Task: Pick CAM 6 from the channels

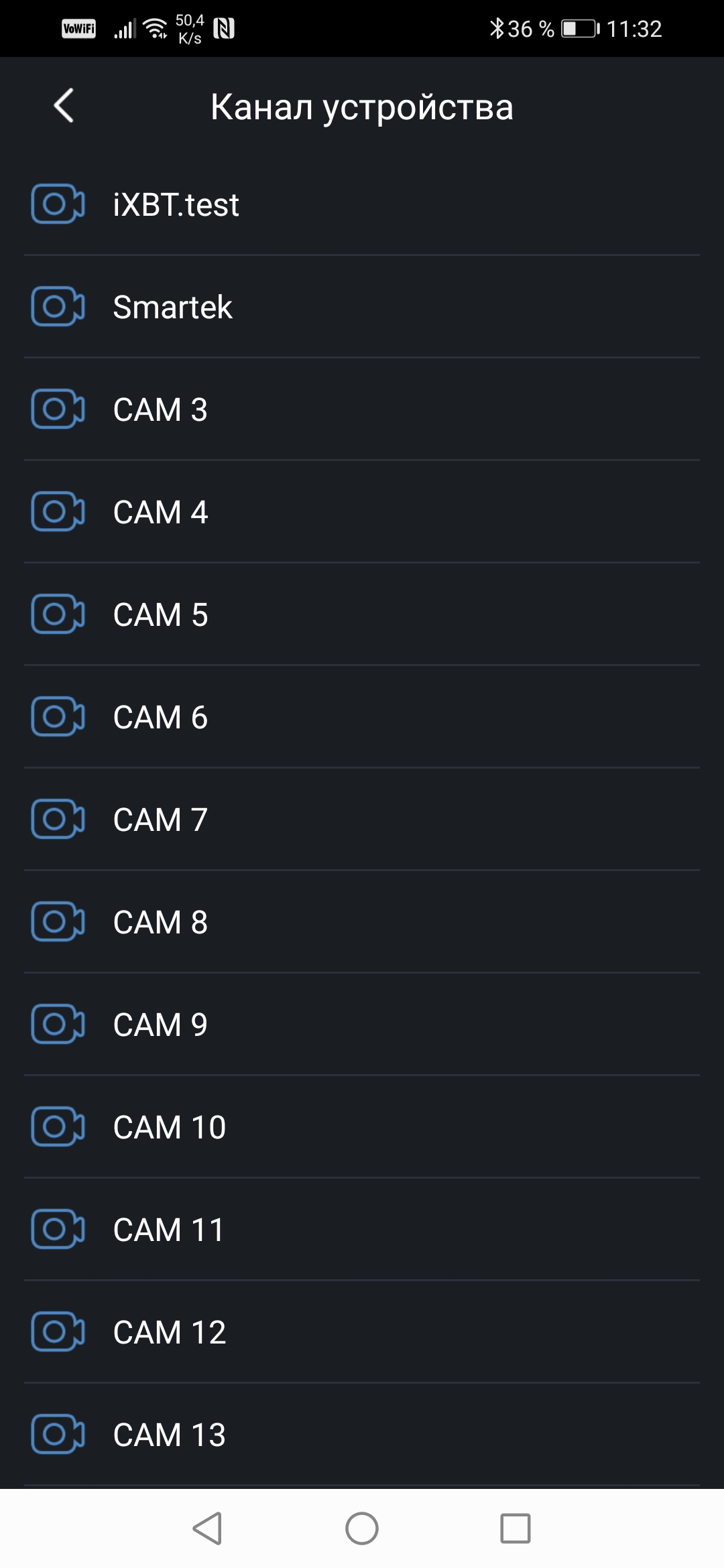Action: 160,717
